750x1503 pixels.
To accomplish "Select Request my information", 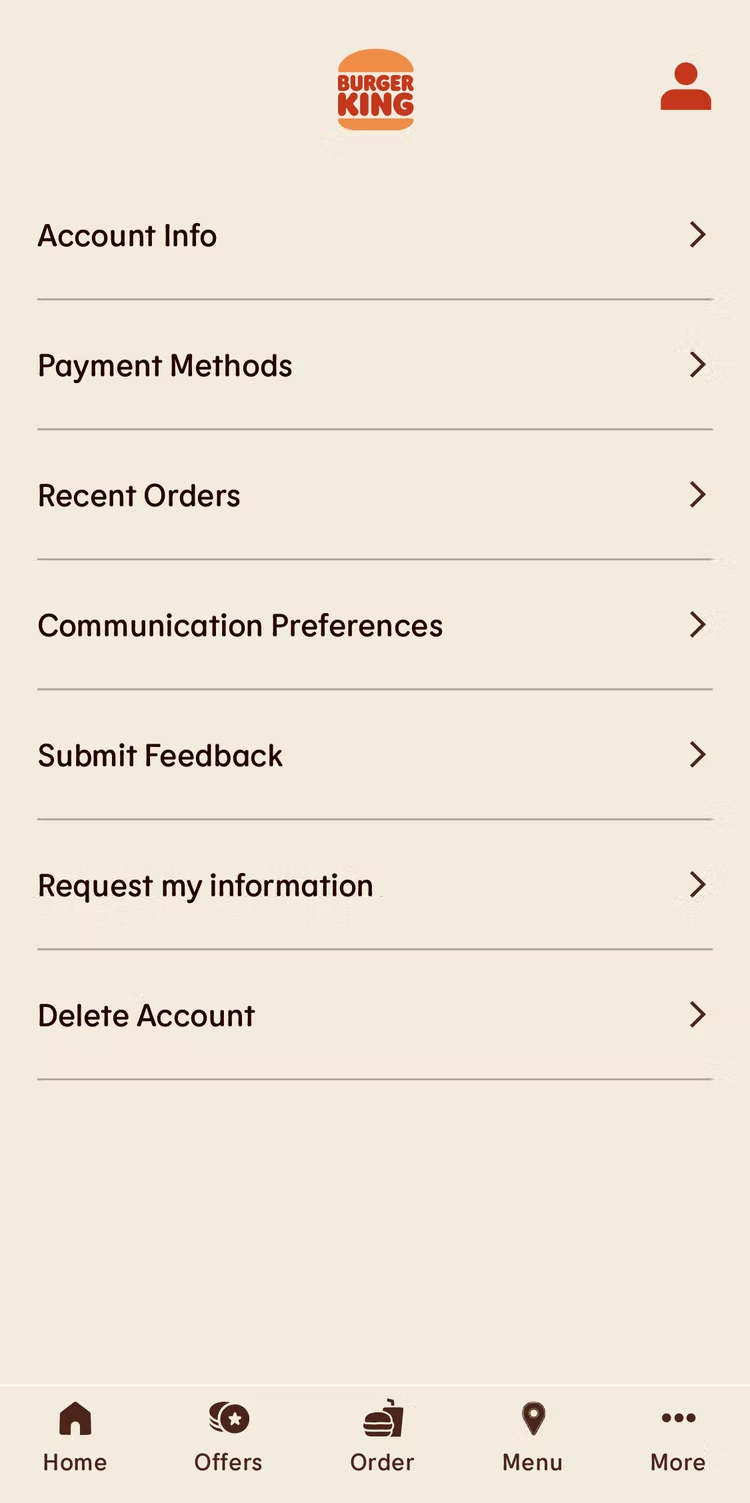I will point(374,886).
